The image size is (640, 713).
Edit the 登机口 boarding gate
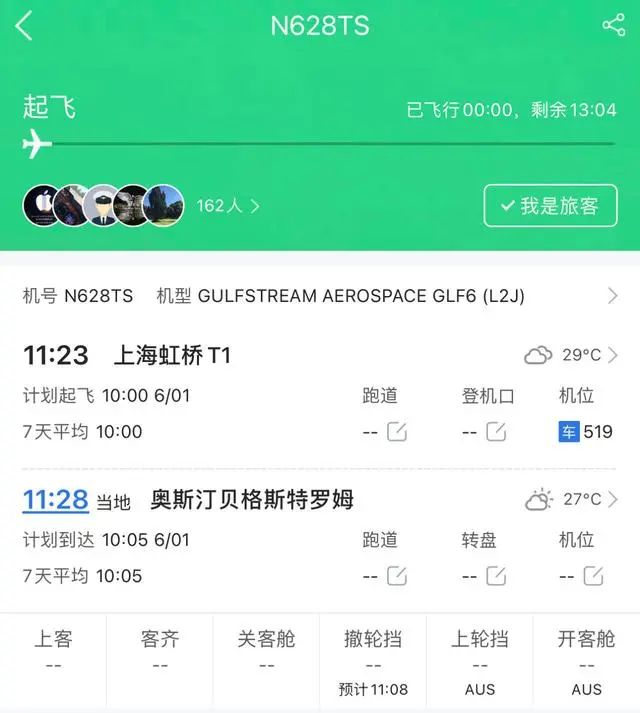(x=496, y=432)
